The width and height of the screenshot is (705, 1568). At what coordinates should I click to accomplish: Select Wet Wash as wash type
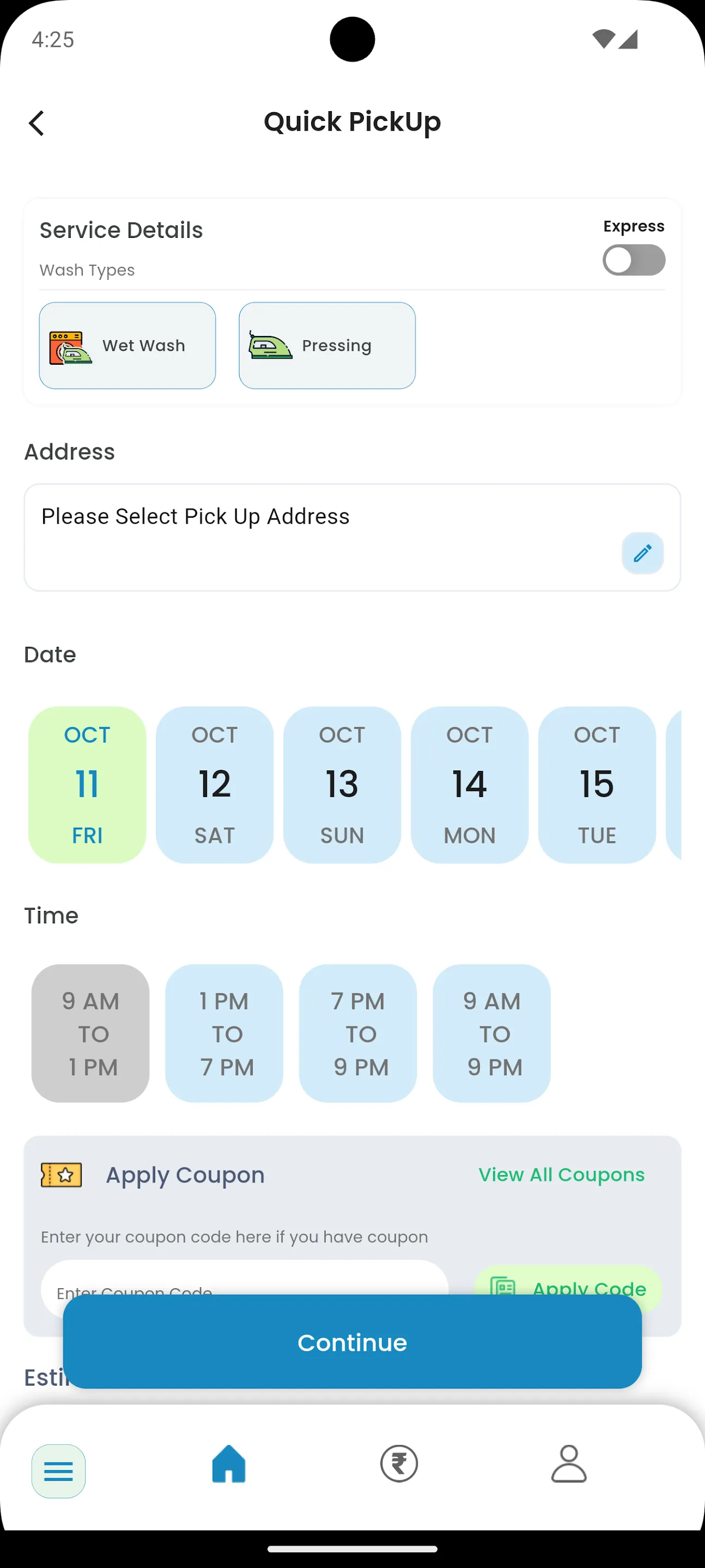(127, 345)
